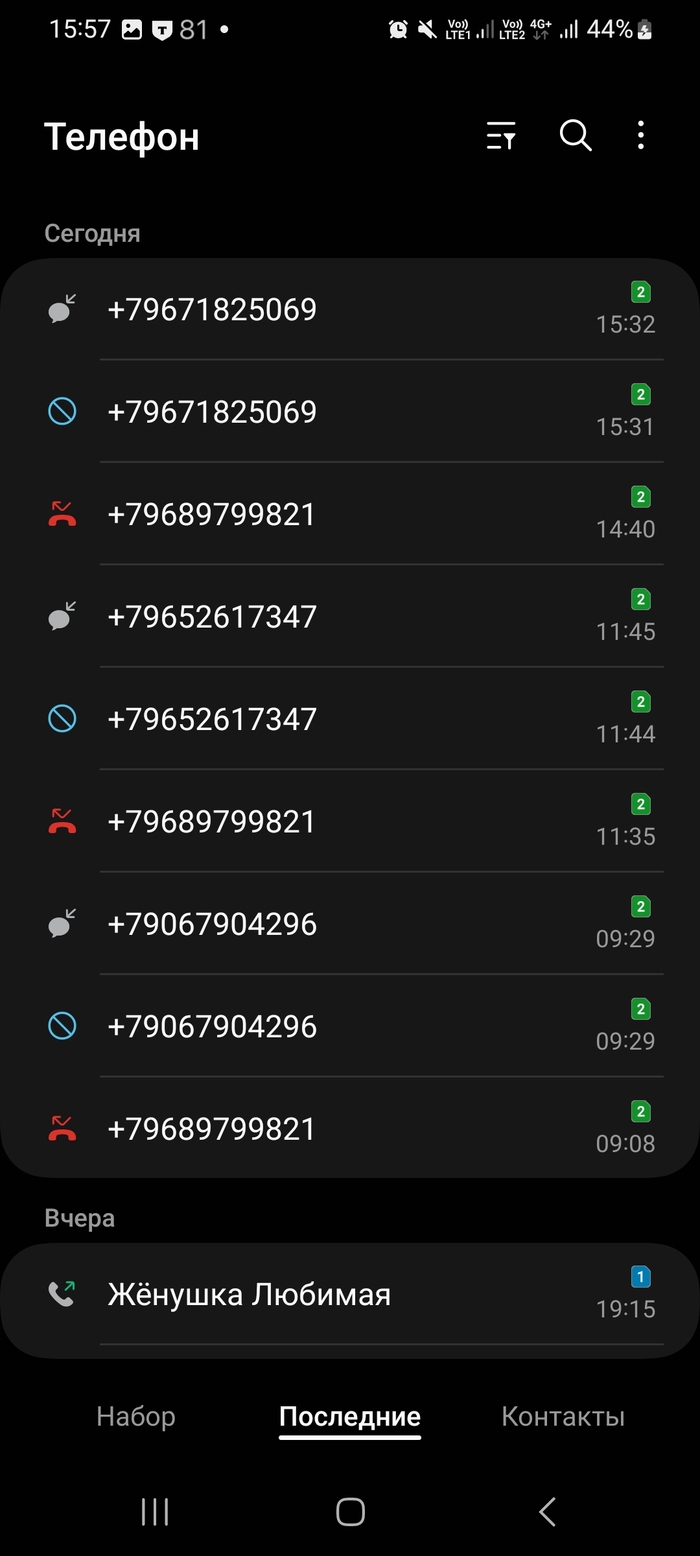The width and height of the screenshot is (700, 1556).
Task: Select the Последние tab
Action: [350, 1416]
